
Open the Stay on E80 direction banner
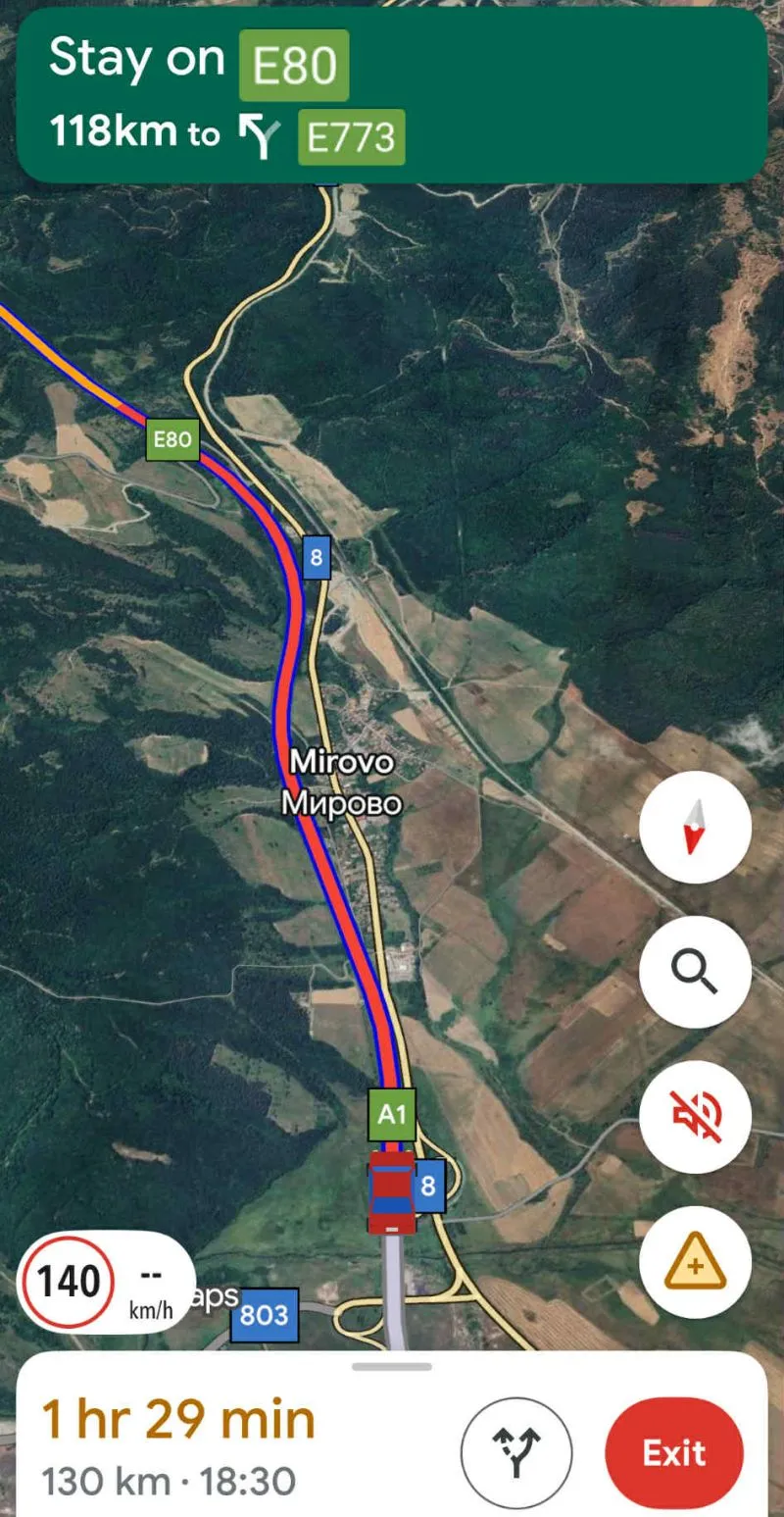tap(392, 95)
